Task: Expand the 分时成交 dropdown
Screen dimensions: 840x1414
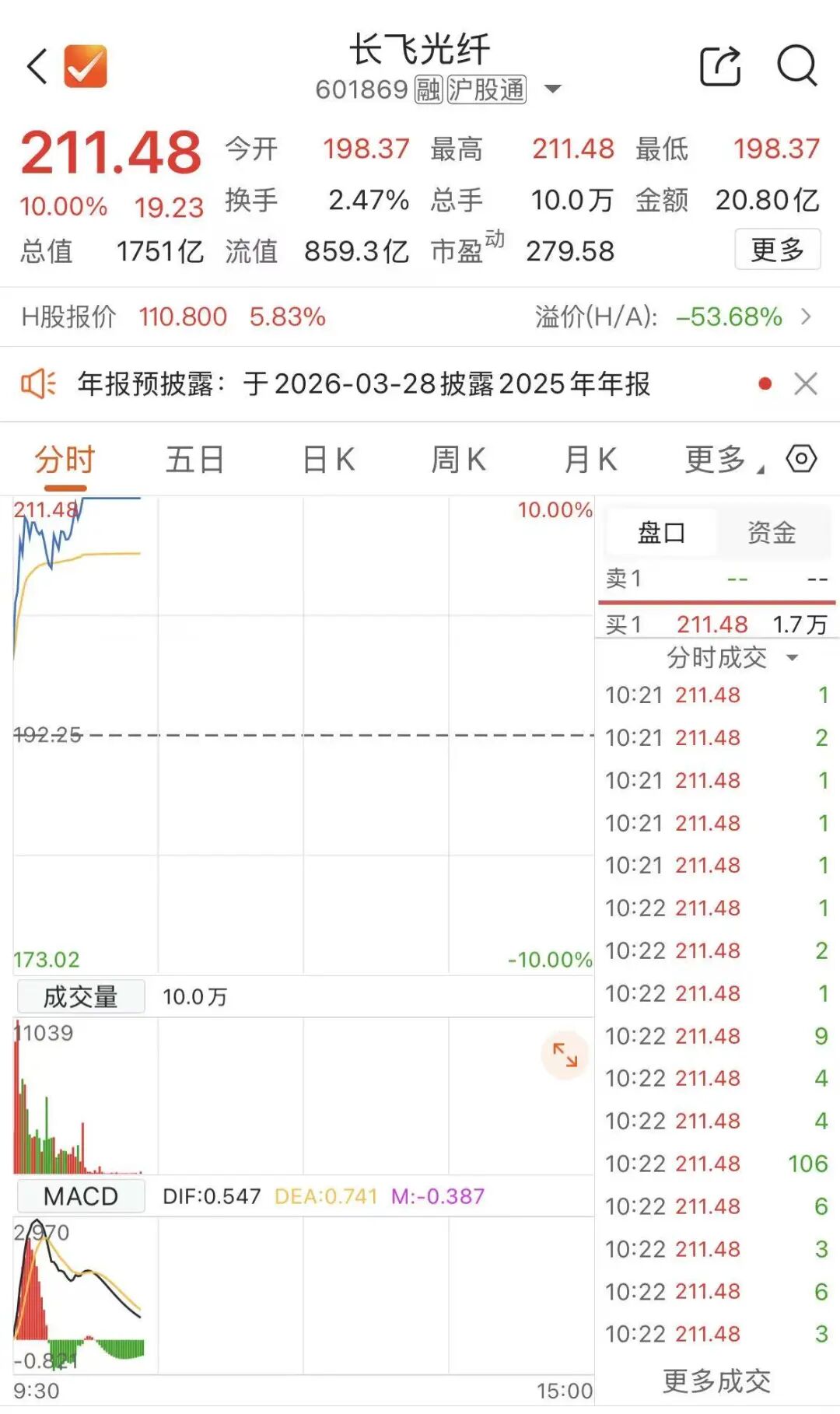Action: pyautogui.click(x=793, y=657)
